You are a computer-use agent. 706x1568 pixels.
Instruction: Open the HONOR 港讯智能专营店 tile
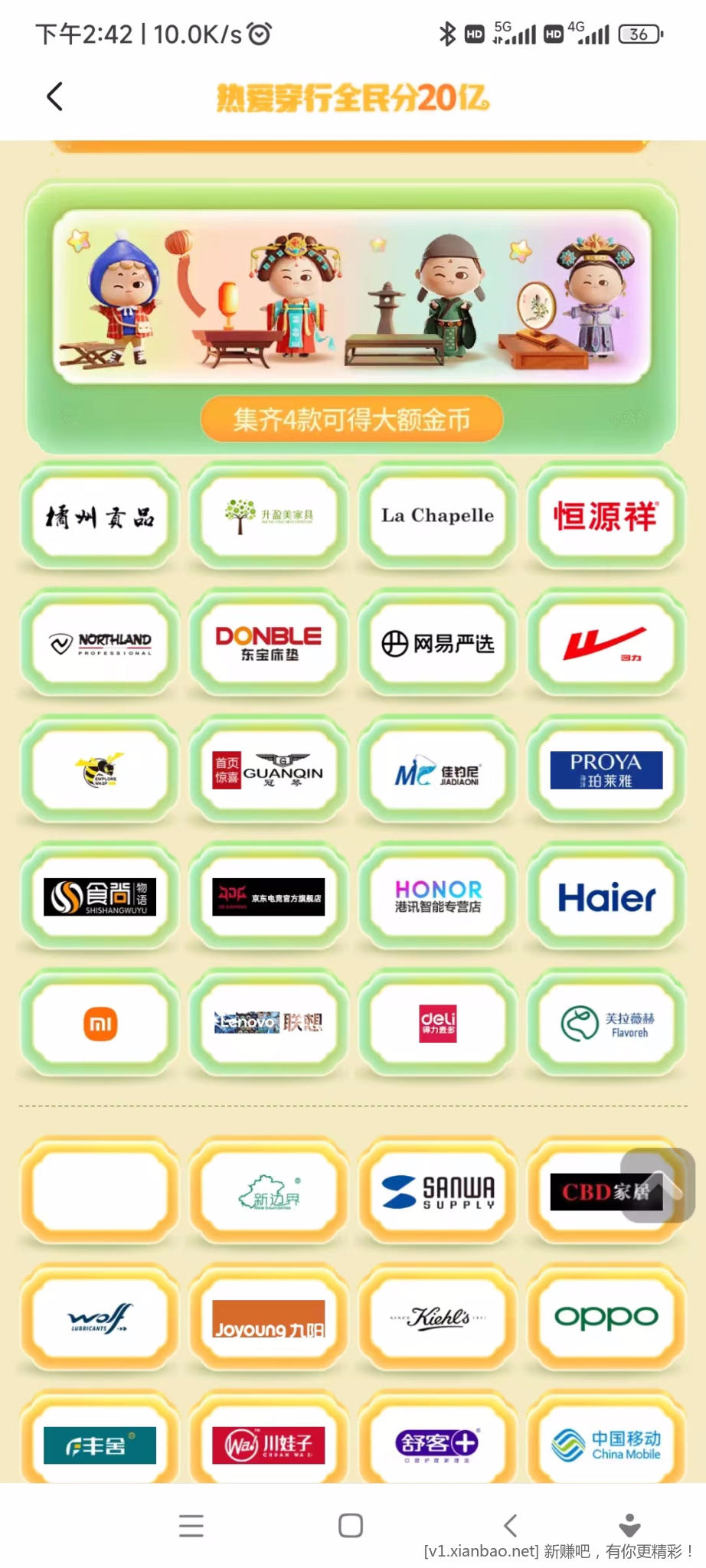pos(437,897)
